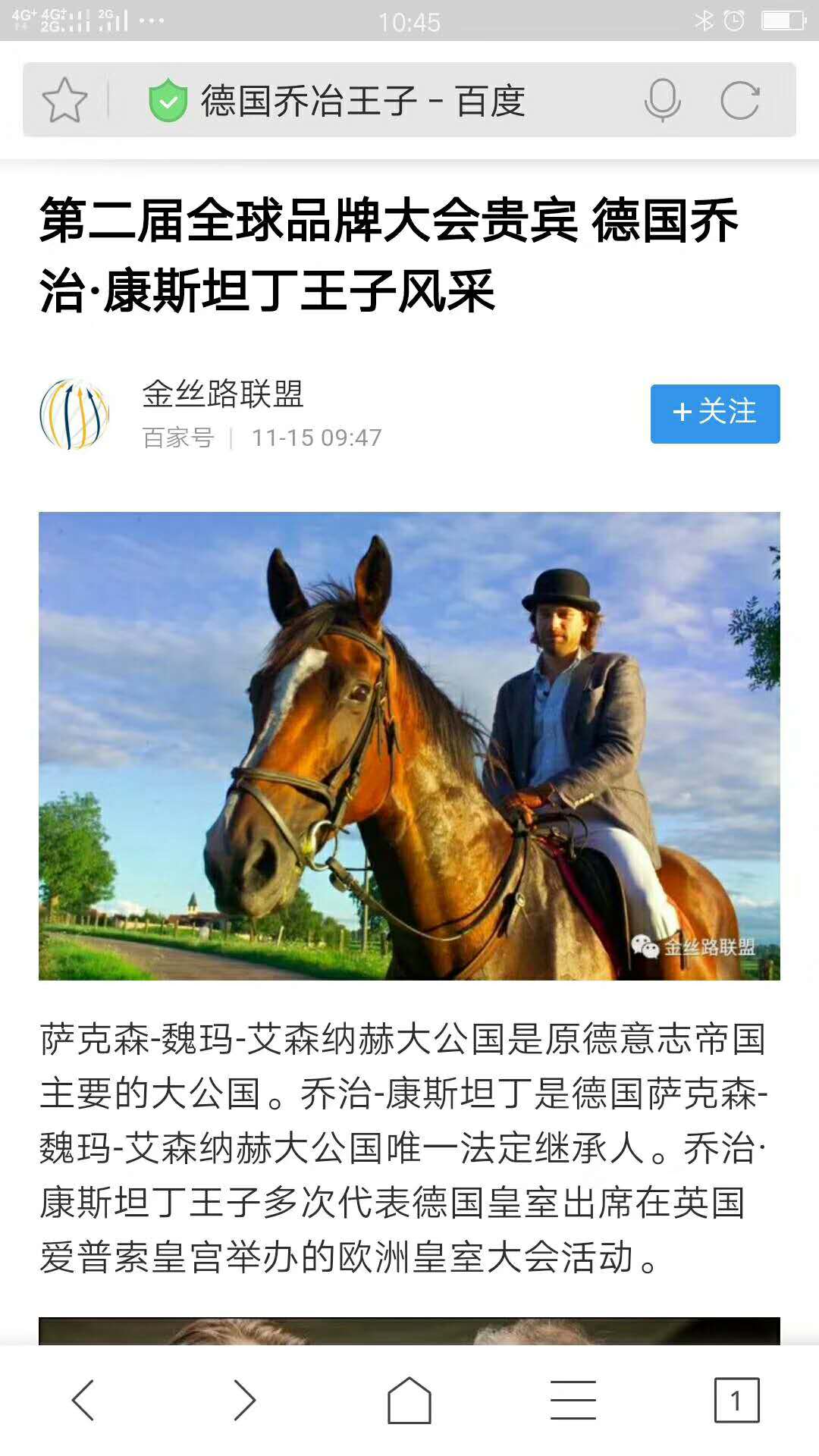The width and height of the screenshot is (819, 1456).
Task: Open the browser menu
Action: 573,1400
